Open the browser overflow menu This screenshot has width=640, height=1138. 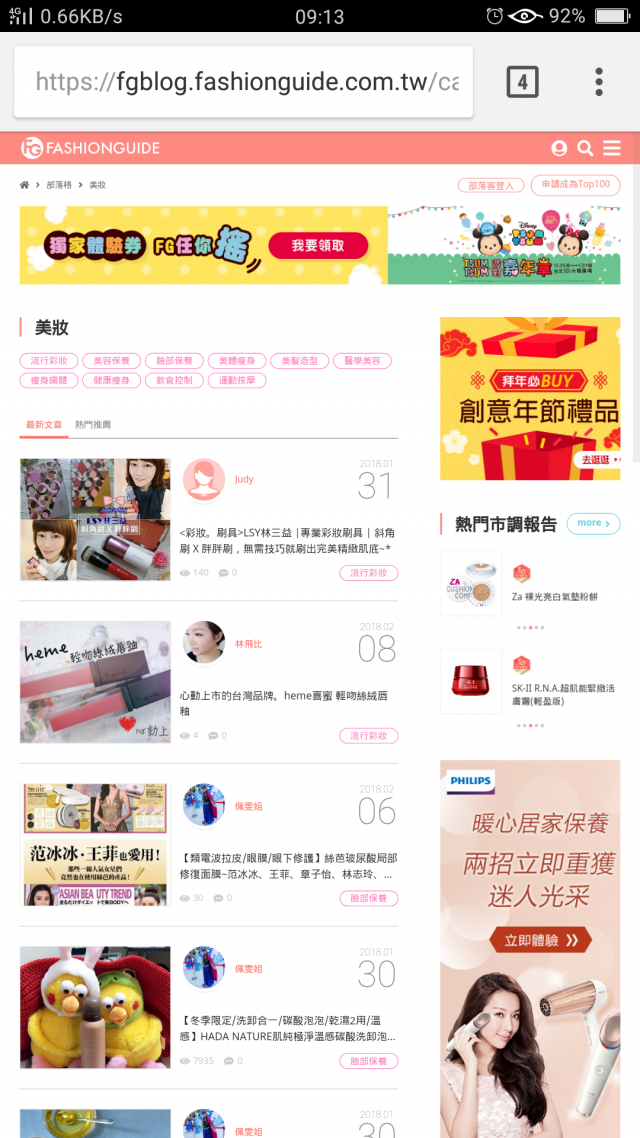pyautogui.click(x=598, y=82)
